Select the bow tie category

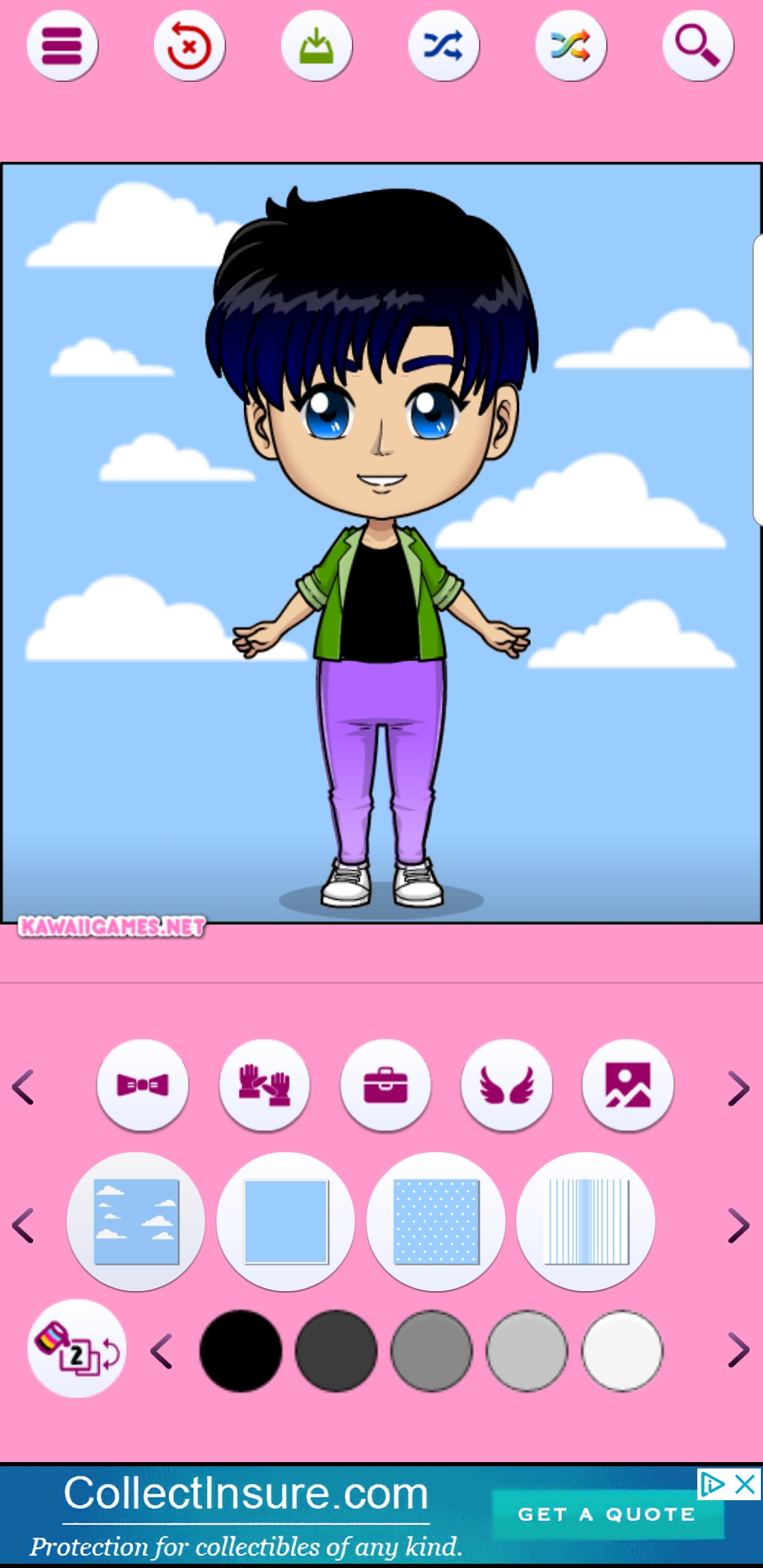coord(143,1085)
